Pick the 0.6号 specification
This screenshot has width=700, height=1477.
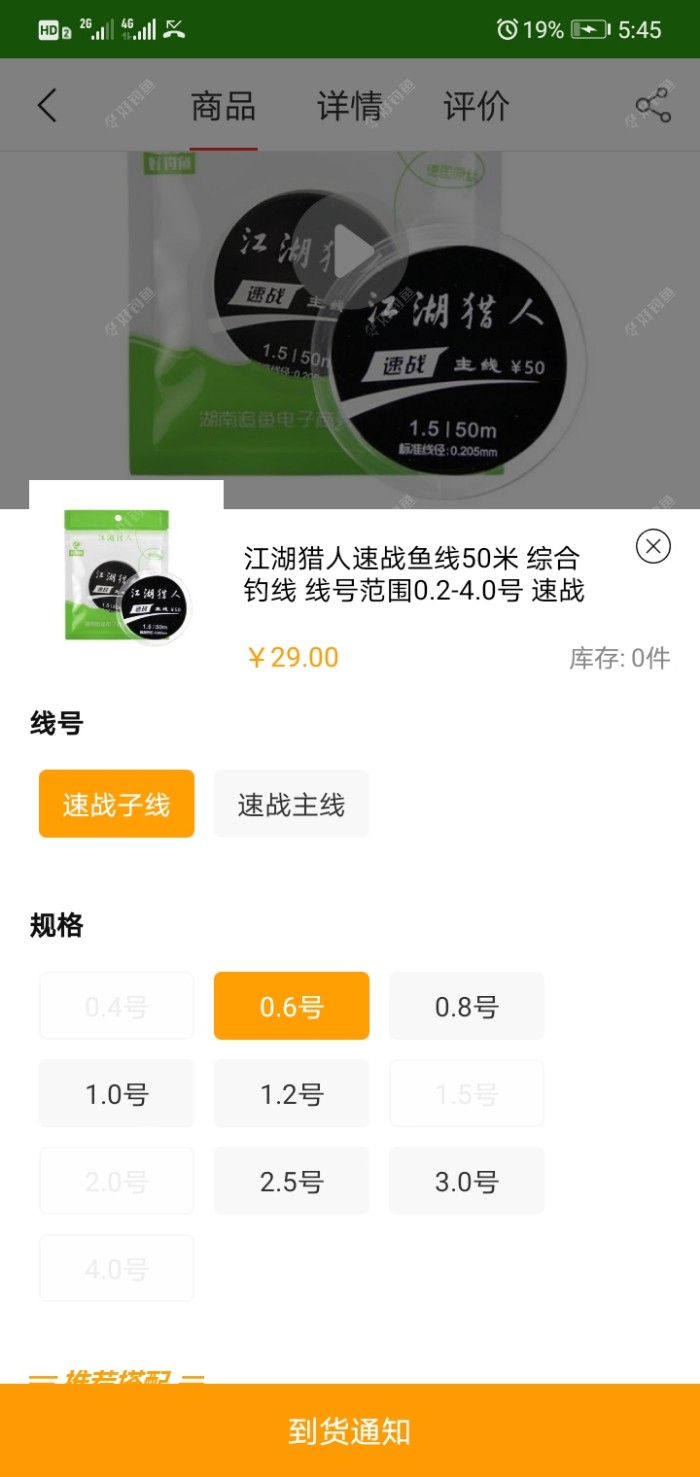point(291,1006)
